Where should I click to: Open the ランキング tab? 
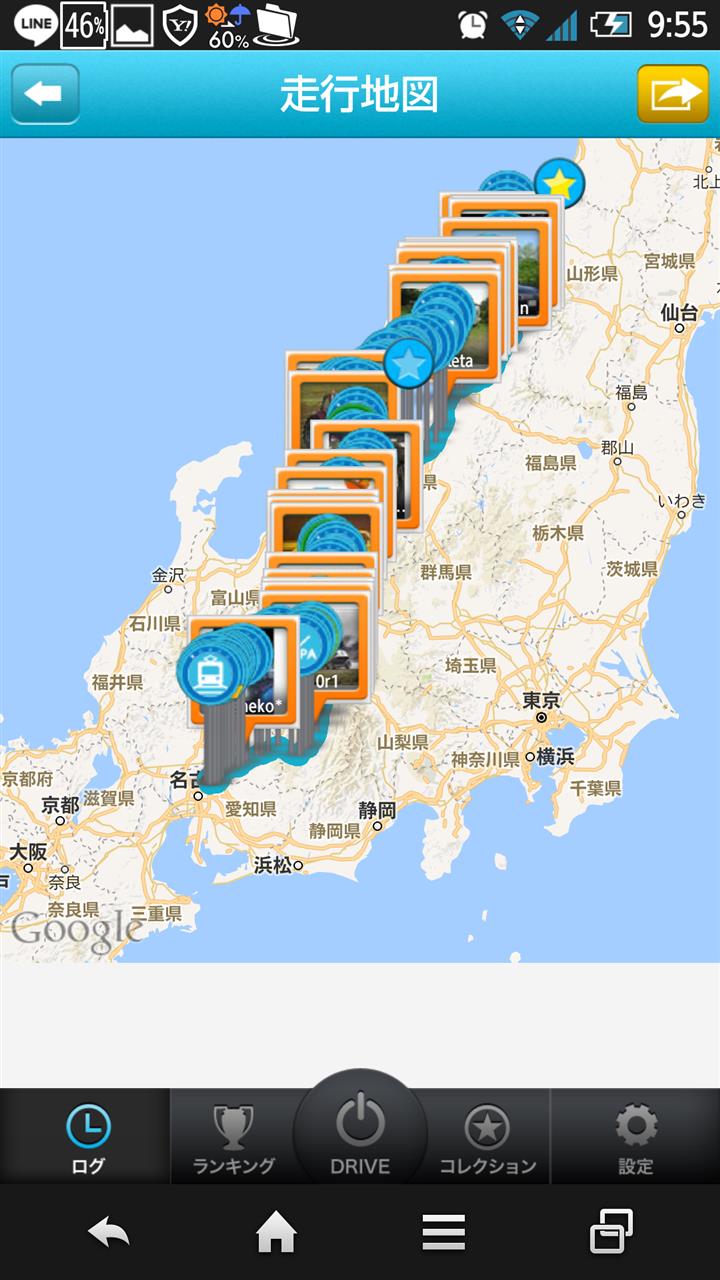(233, 1137)
